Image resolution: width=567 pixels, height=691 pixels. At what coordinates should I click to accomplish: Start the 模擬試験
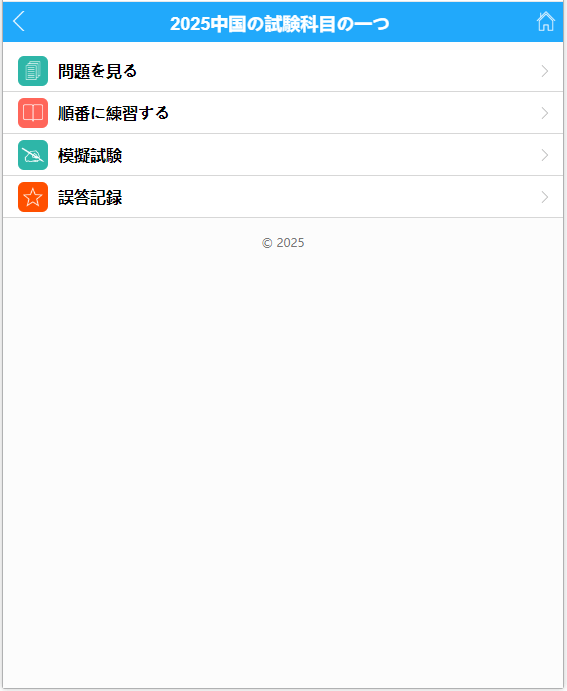(x=283, y=155)
